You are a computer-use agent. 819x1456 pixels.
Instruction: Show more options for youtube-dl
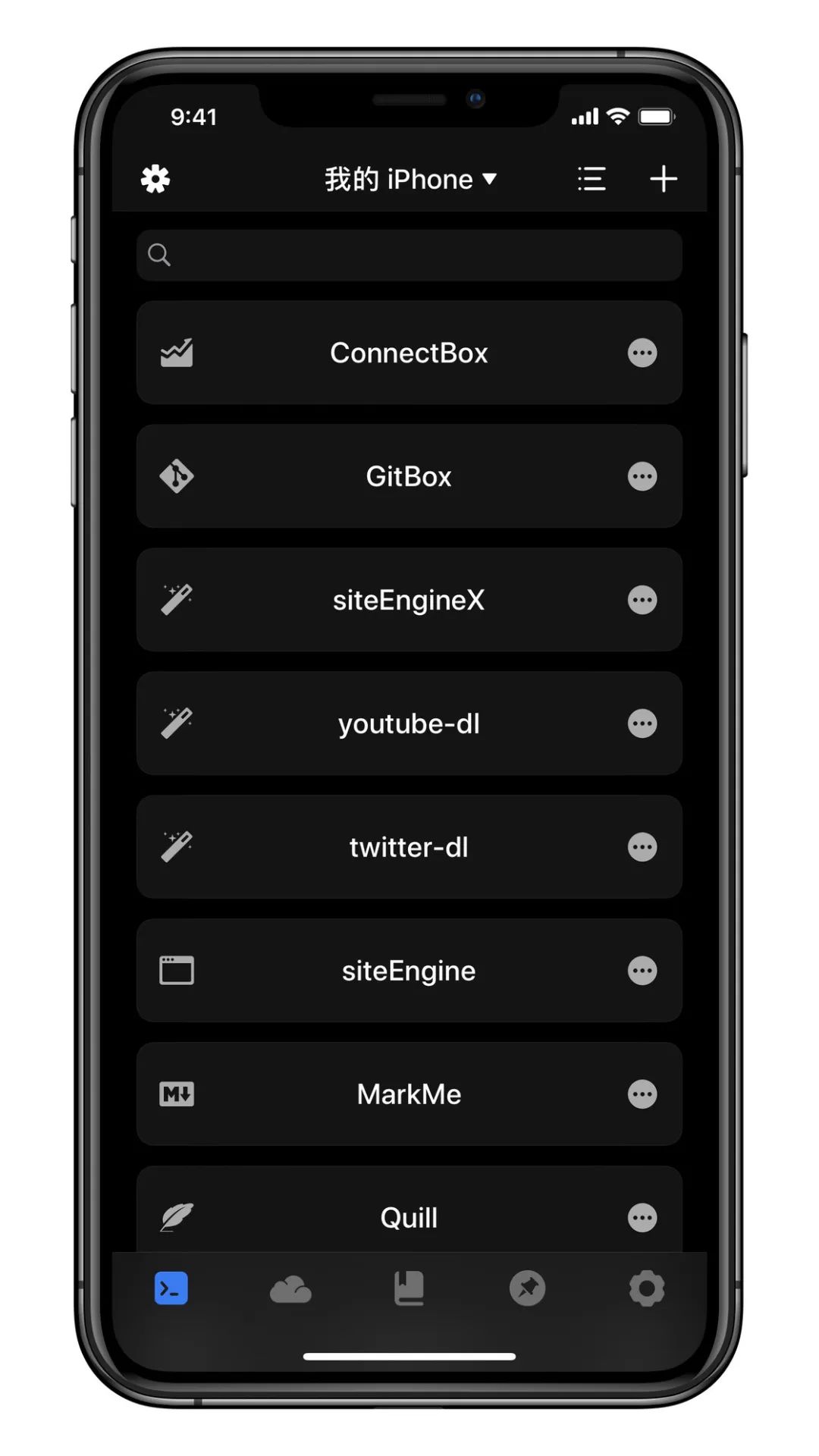coord(642,723)
